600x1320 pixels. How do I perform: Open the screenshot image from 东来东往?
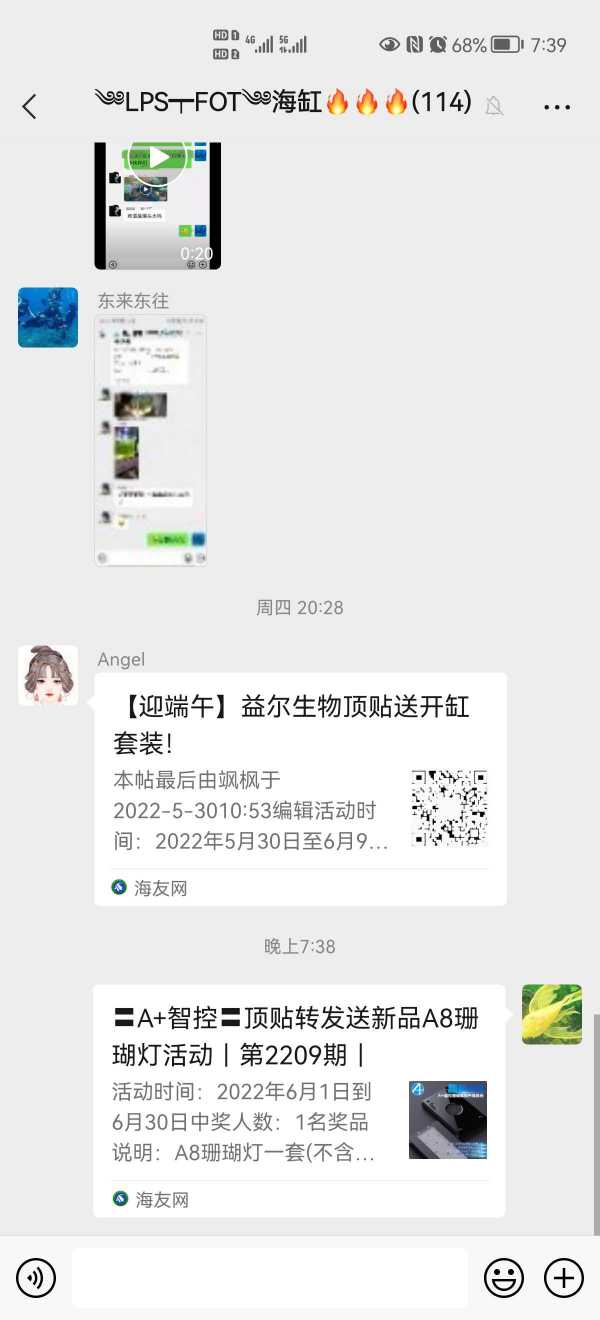click(151, 441)
